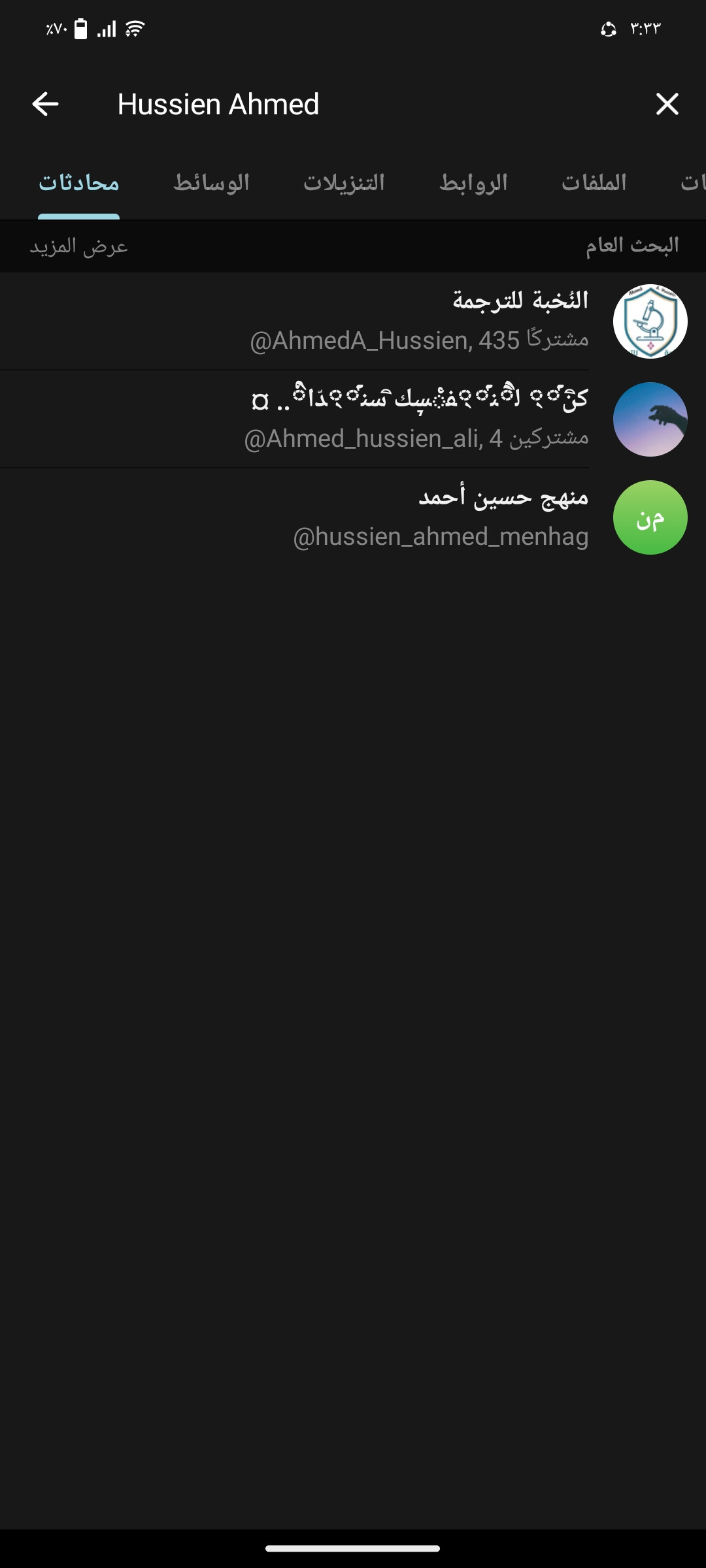
Task: Switch to the محادثات tab
Action: click(79, 183)
